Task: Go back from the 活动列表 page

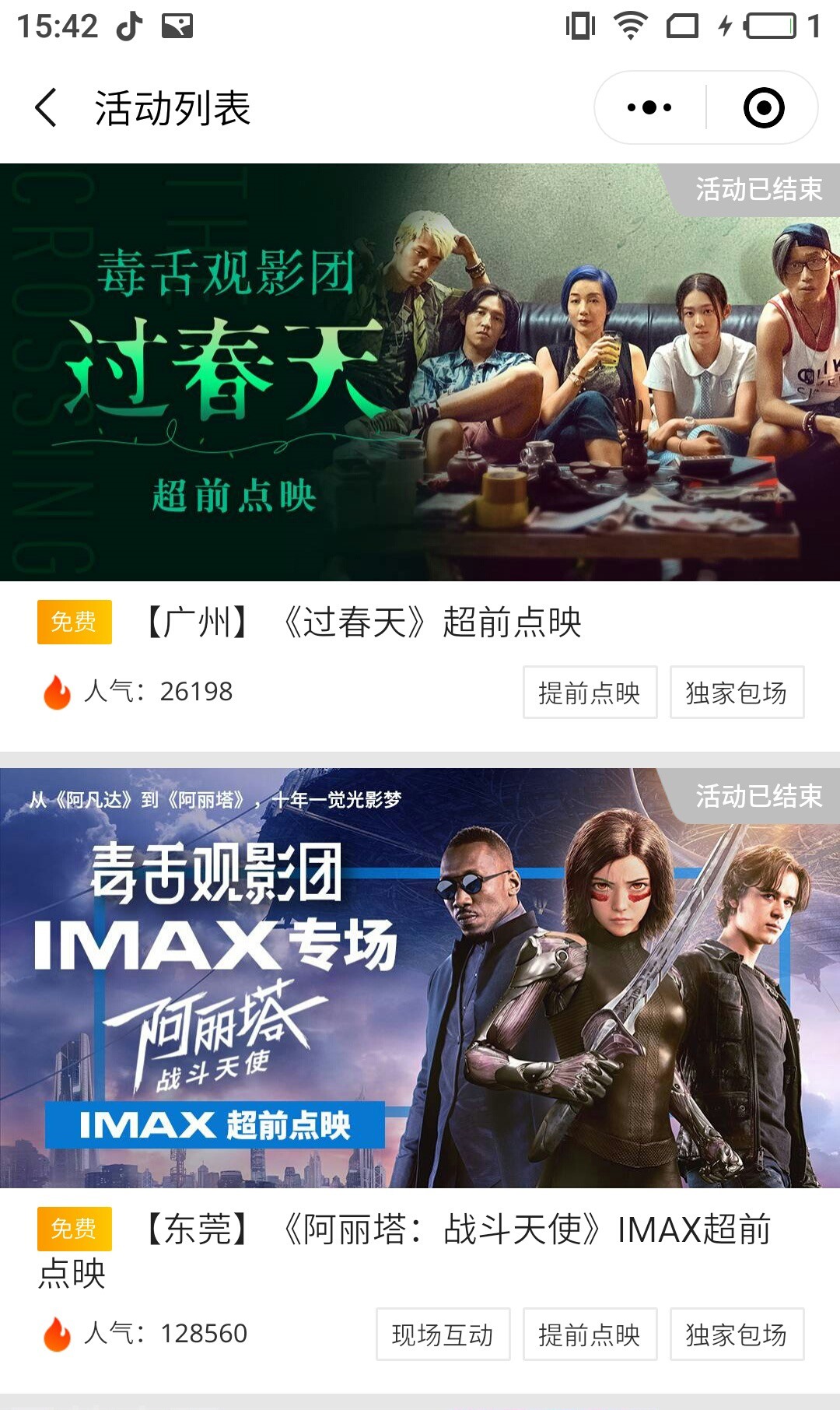Action: click(x=47, y=107)
